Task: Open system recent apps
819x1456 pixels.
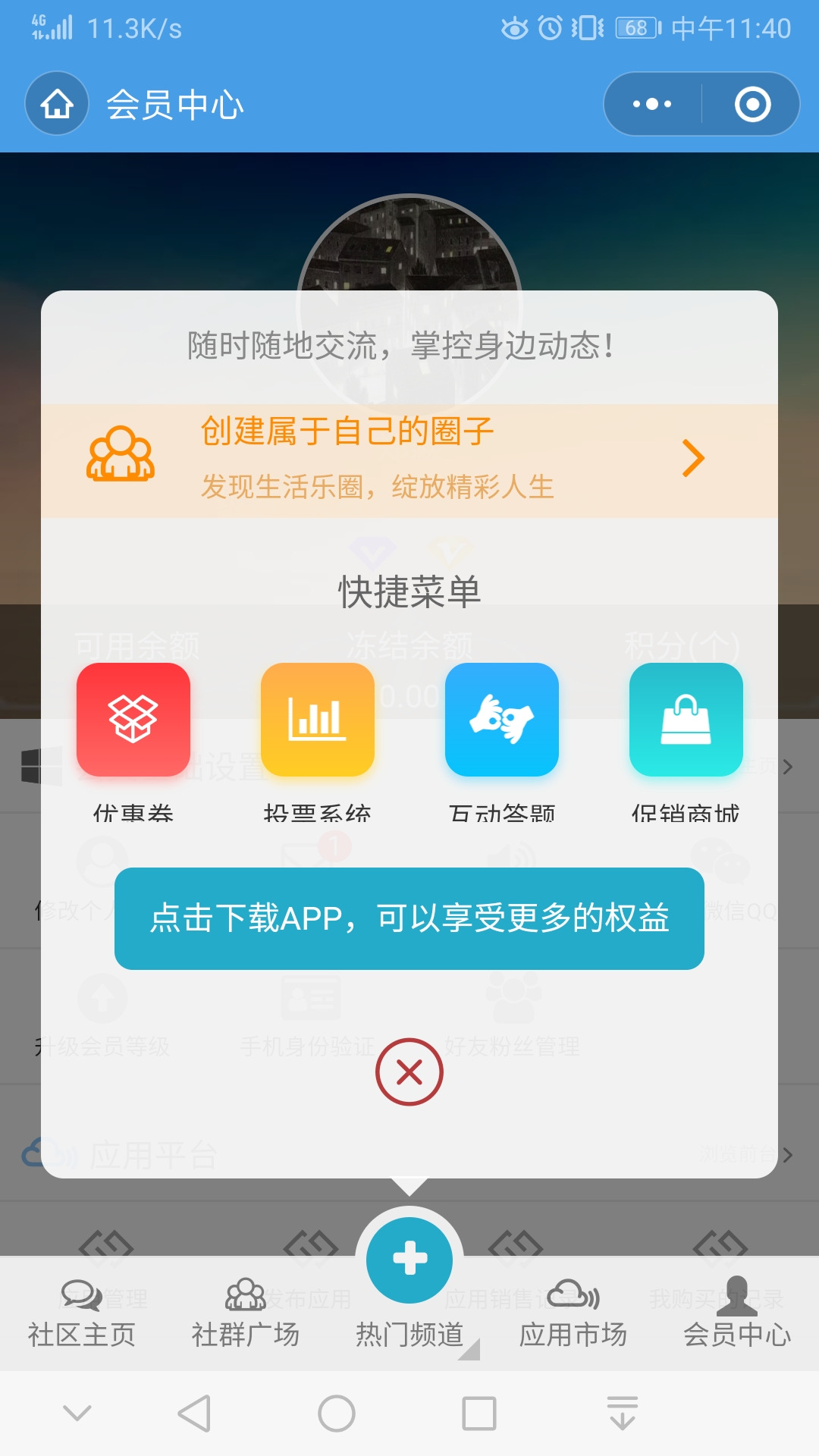Action: tap(479, 1414)
